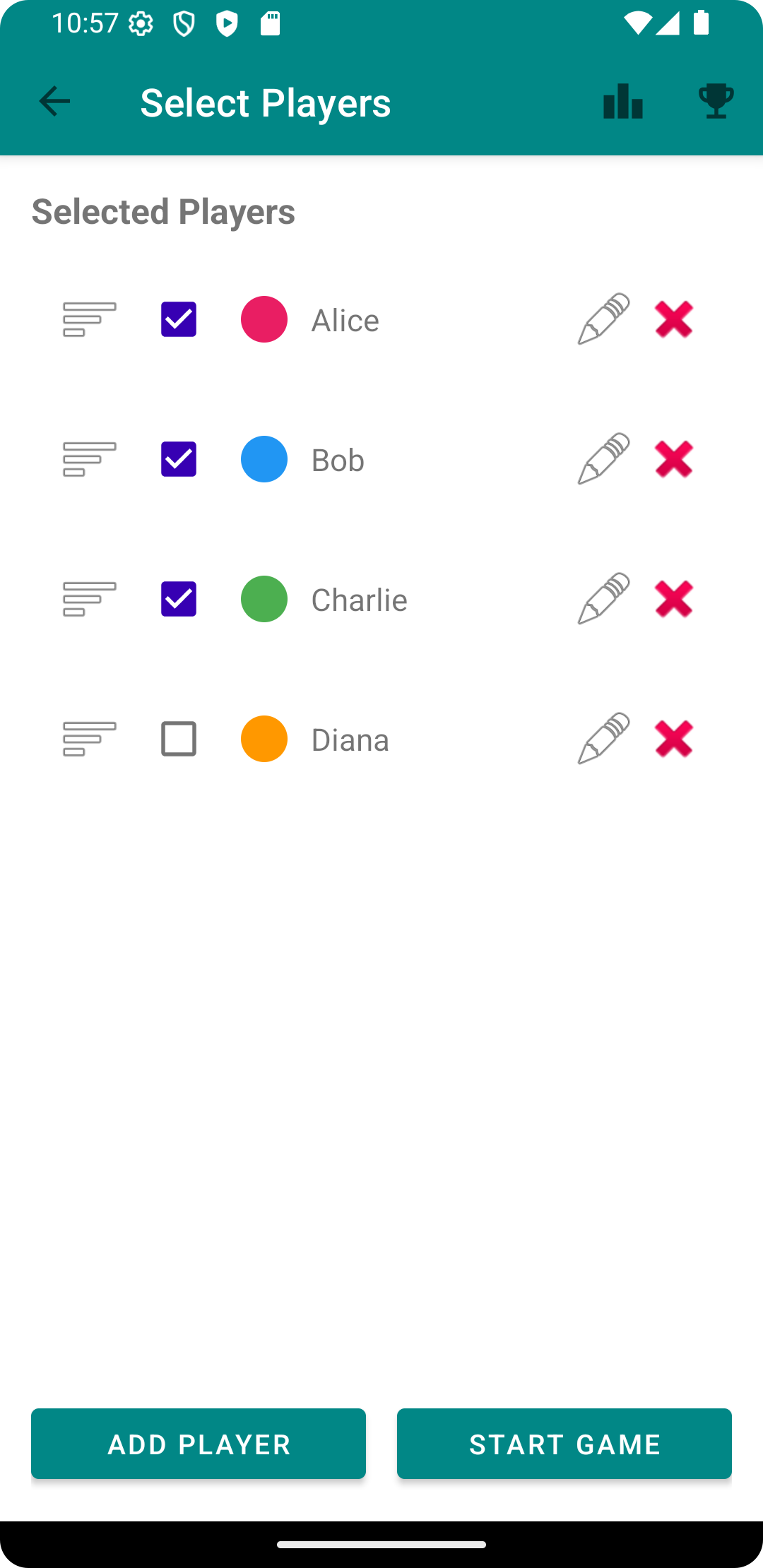Deselect Charlie's checkbox
The width and height of the screenshot is (763, 1568).
(x=179, y=599)
